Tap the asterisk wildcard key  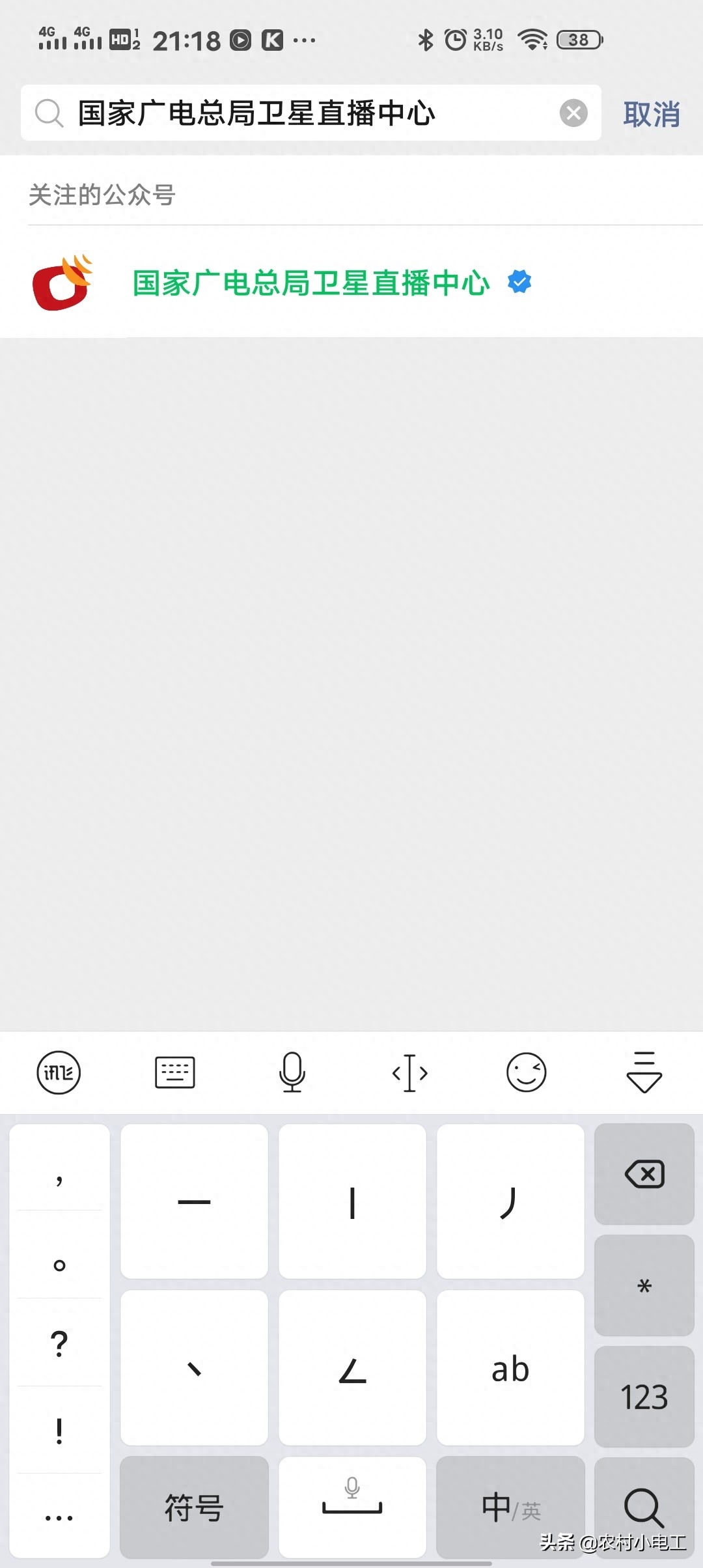coord(644,1285)
